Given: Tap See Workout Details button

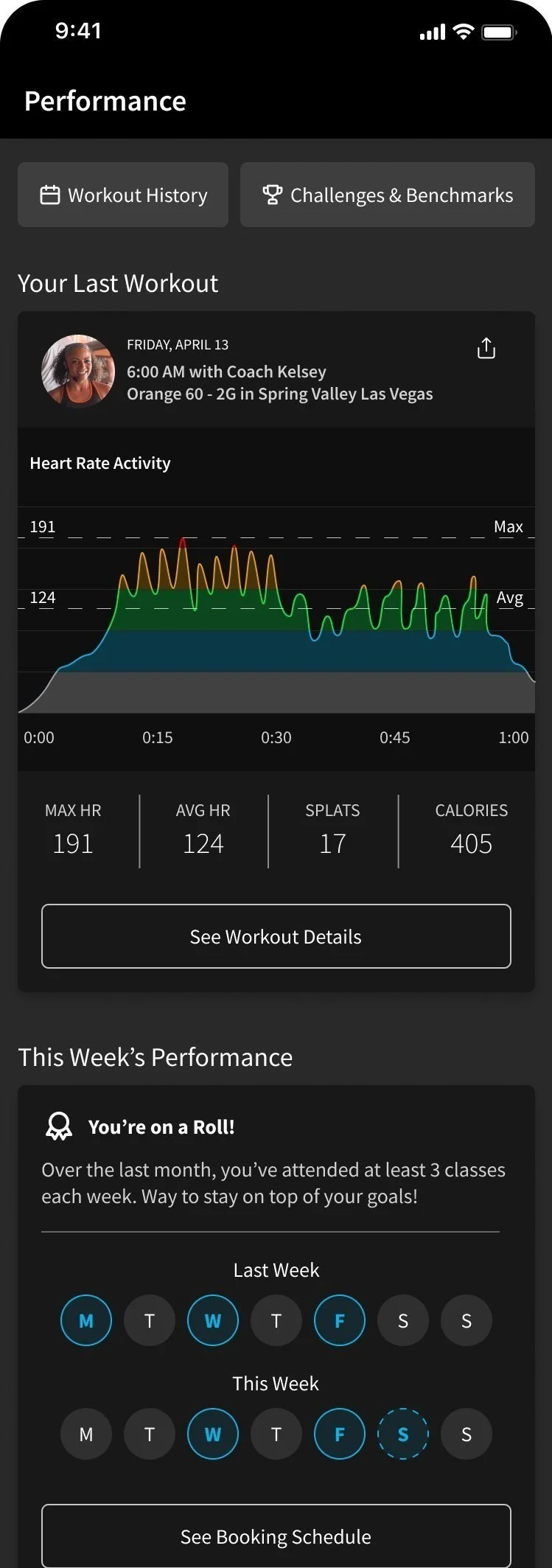Looking at the screenshot, I should coord(276,936).
